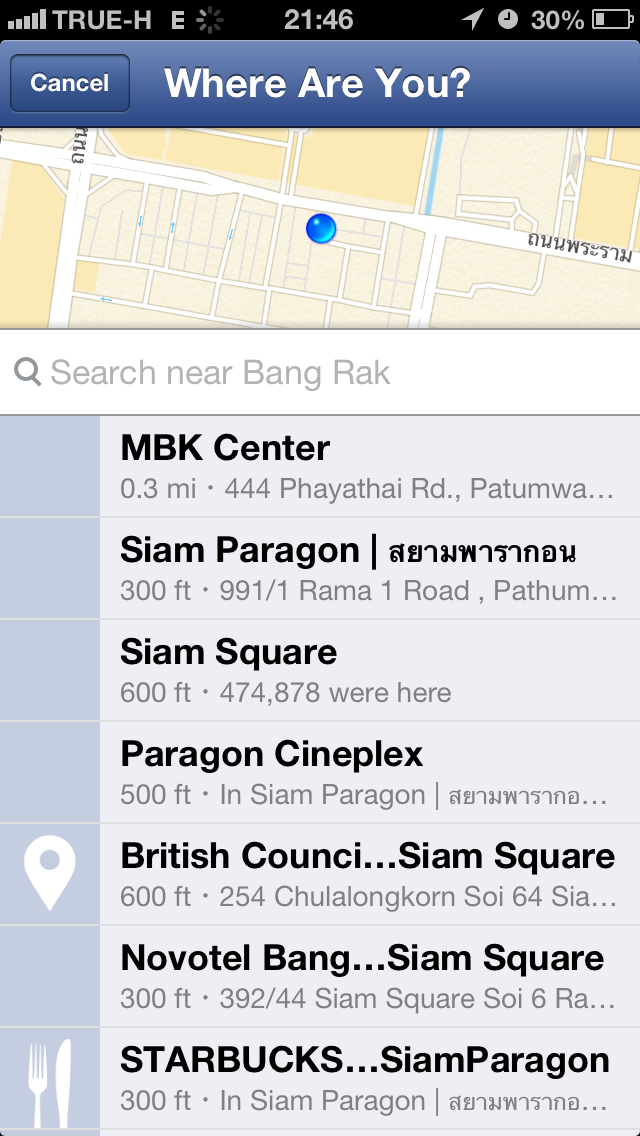Image resolution: width=640 pixels, height=1136 pixels.
Task: Choose Novotel Bangkok Siam Square
Action: click(320, 977)
